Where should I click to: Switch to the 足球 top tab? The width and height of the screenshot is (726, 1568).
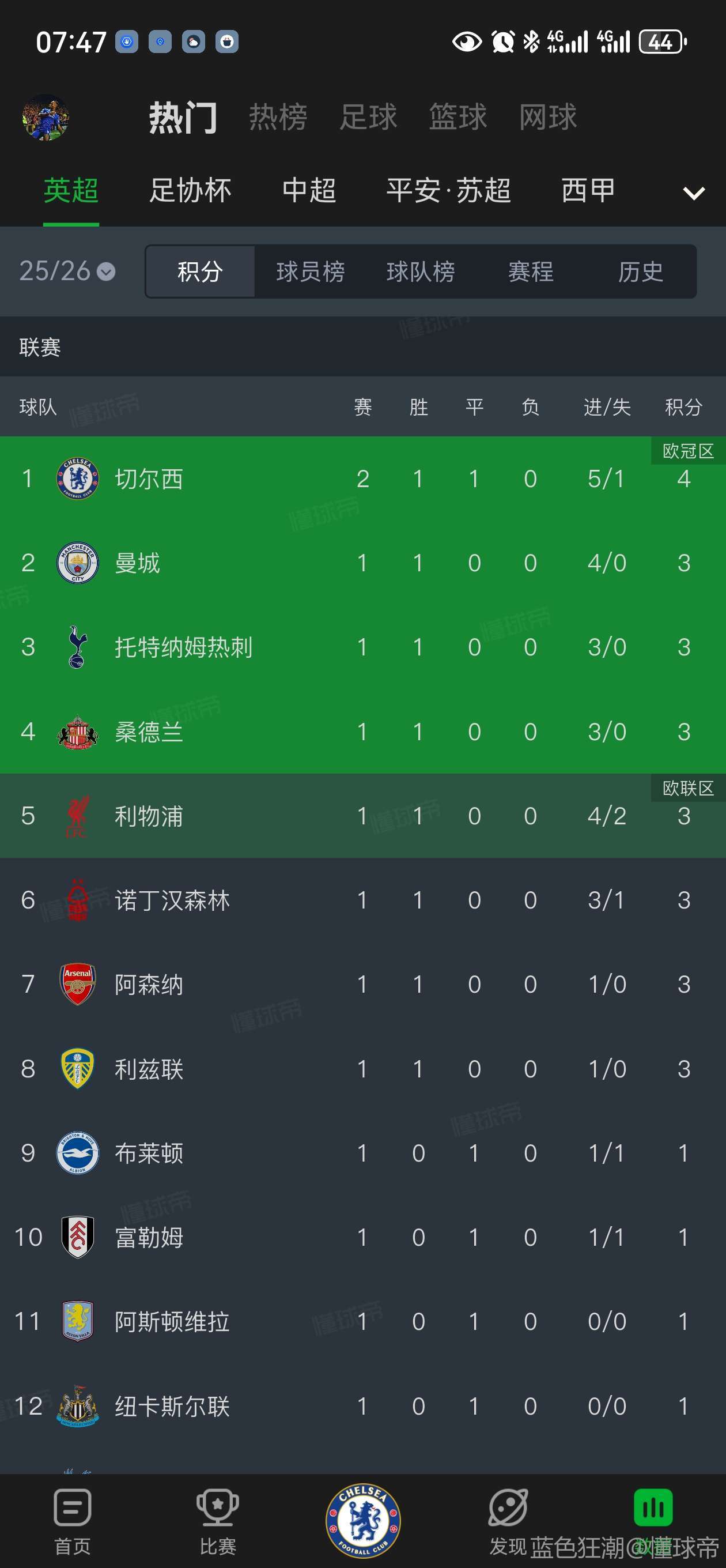(368, 117)
